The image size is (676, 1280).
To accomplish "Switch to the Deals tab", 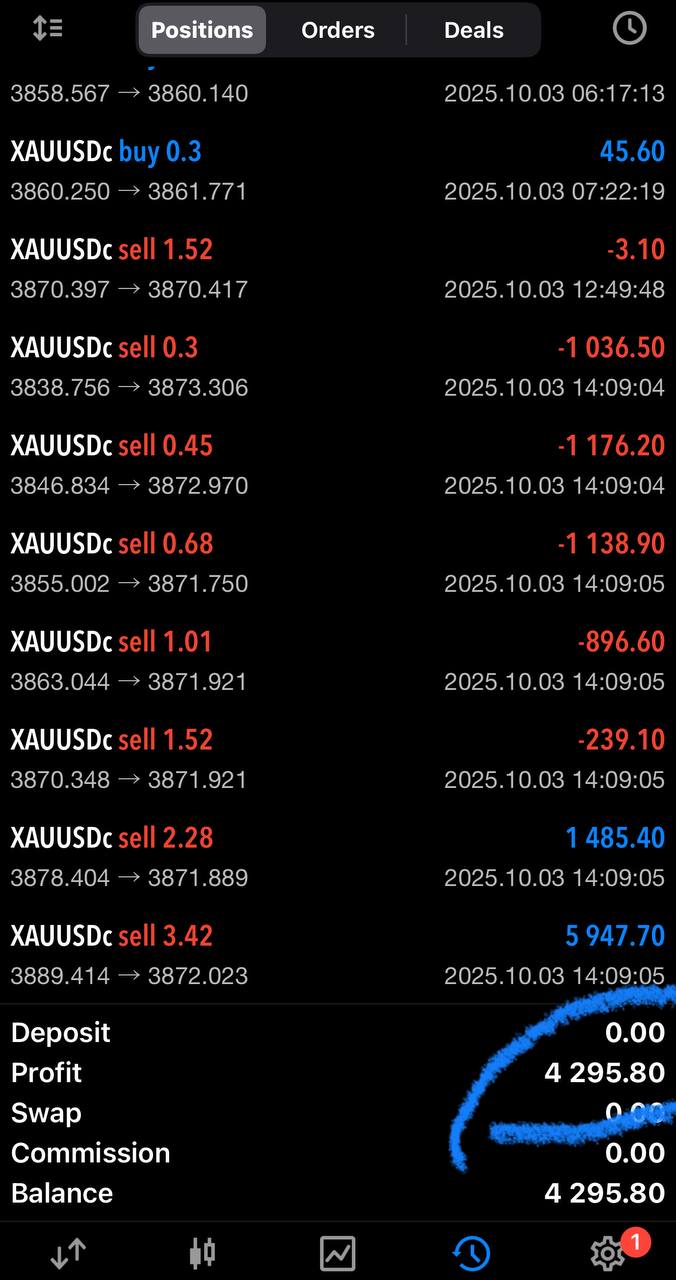I will (x=473, y=30).
